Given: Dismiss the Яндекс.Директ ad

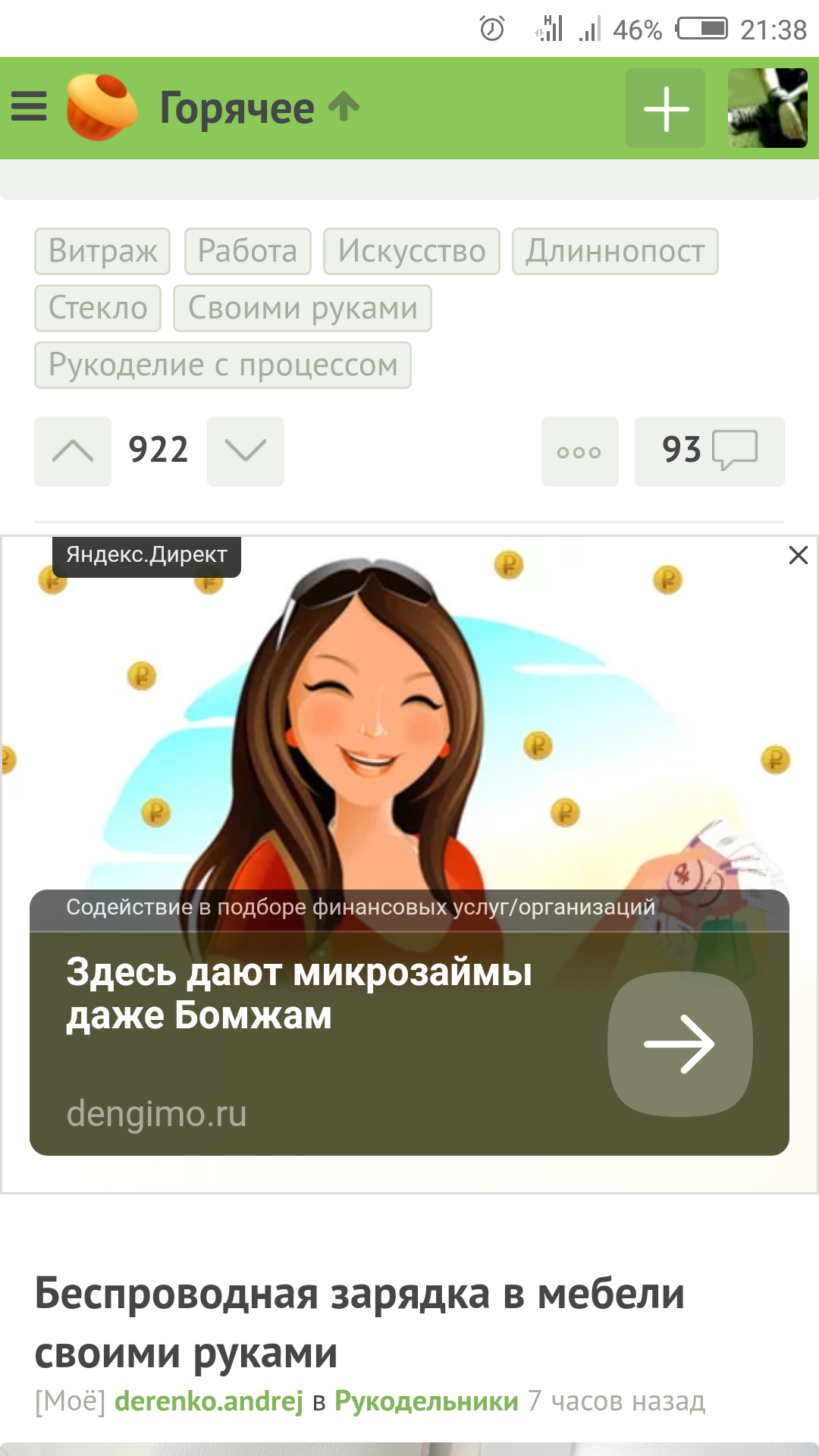Looking at the screenshot, I should click(798, 555).
